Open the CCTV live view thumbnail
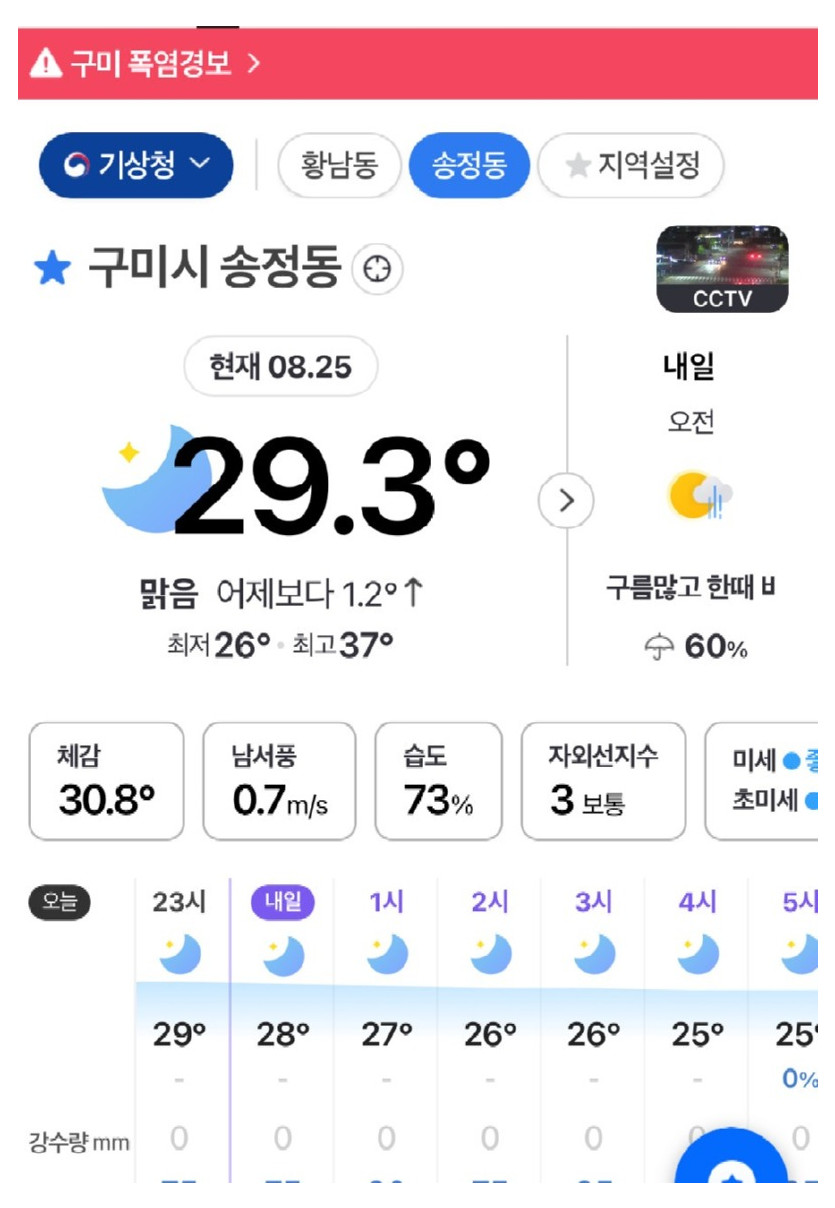 (722, 269)
